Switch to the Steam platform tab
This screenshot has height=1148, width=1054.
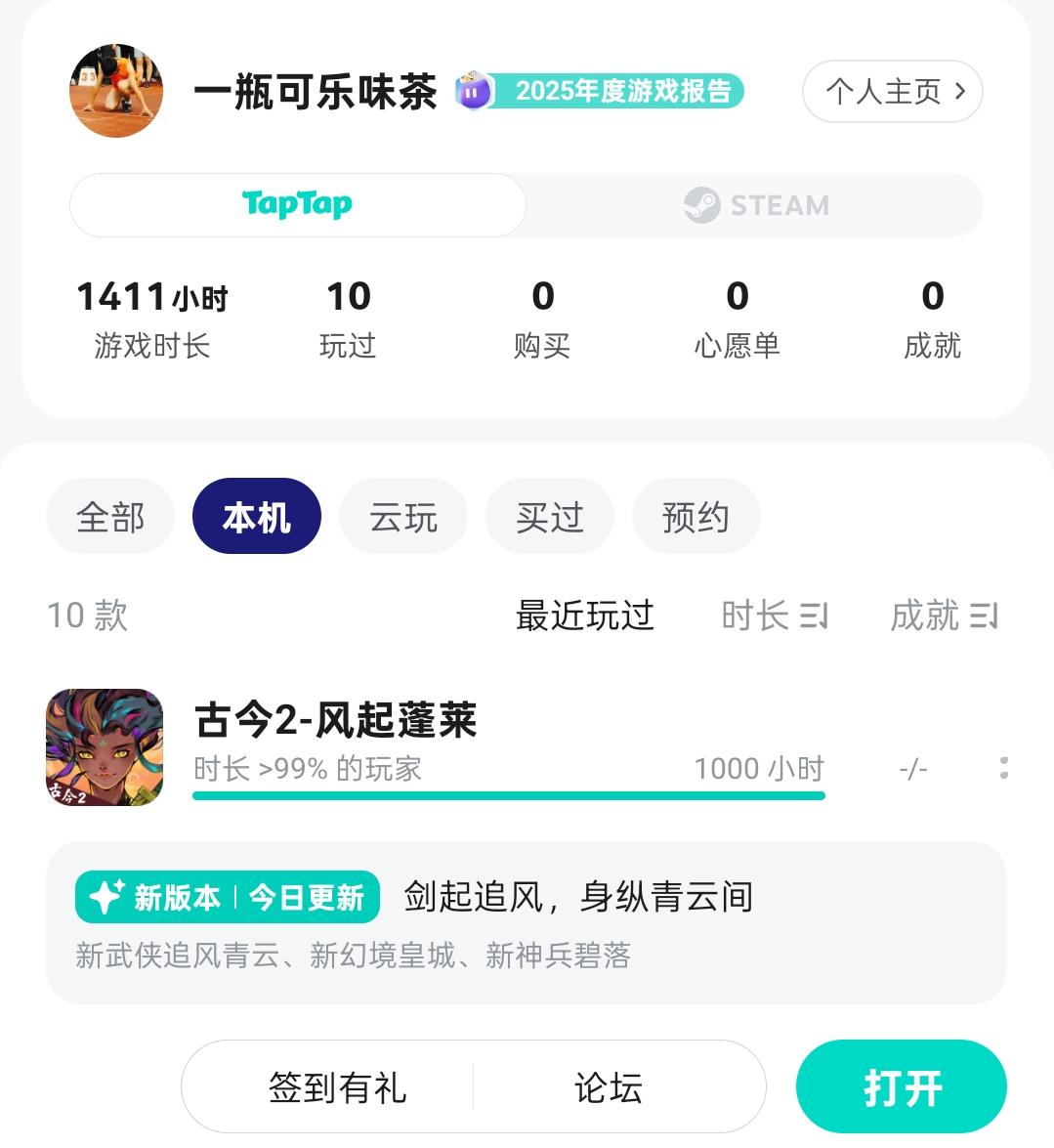[755, 205]
